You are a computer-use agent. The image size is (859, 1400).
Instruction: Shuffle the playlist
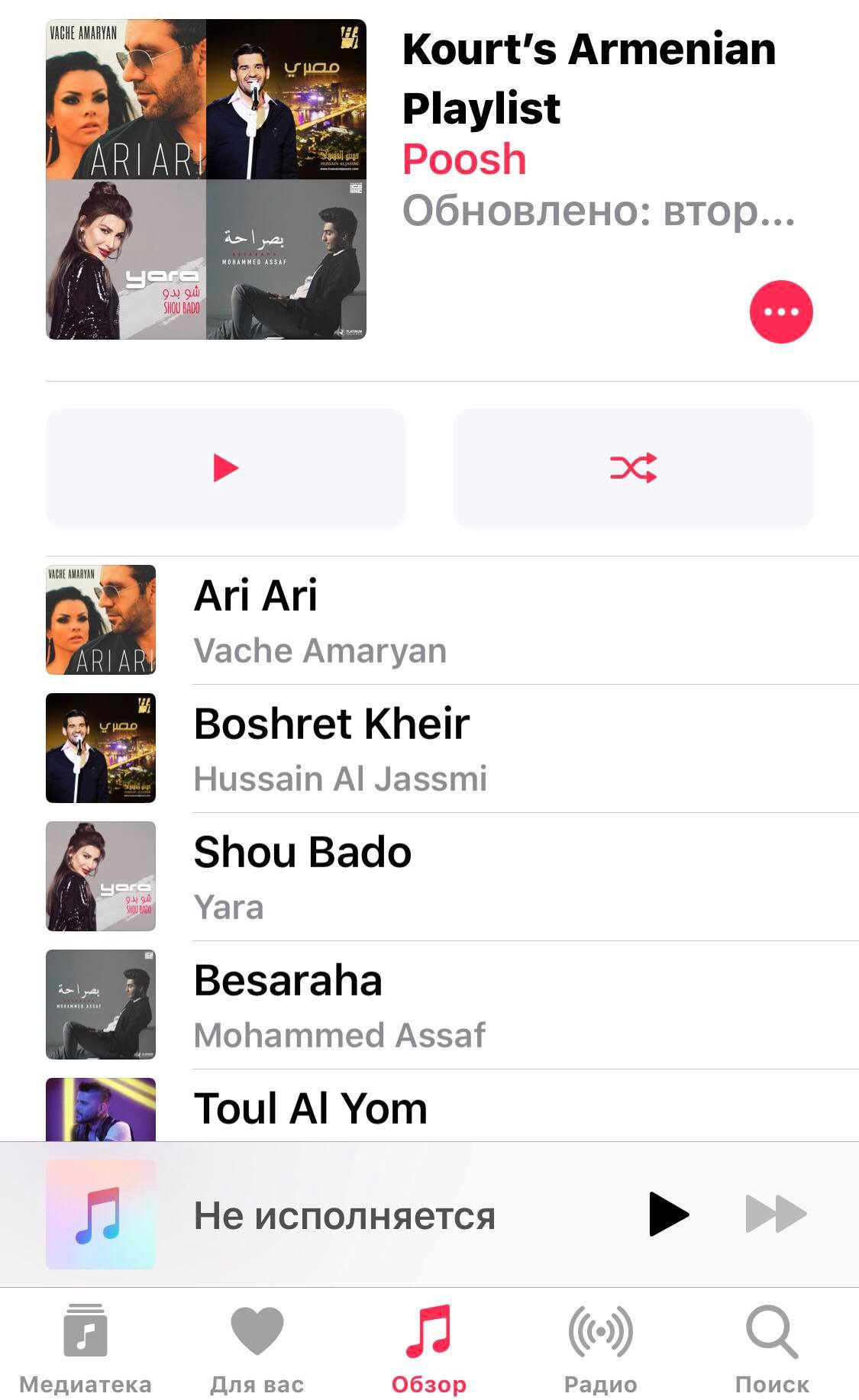coord(633,468)
